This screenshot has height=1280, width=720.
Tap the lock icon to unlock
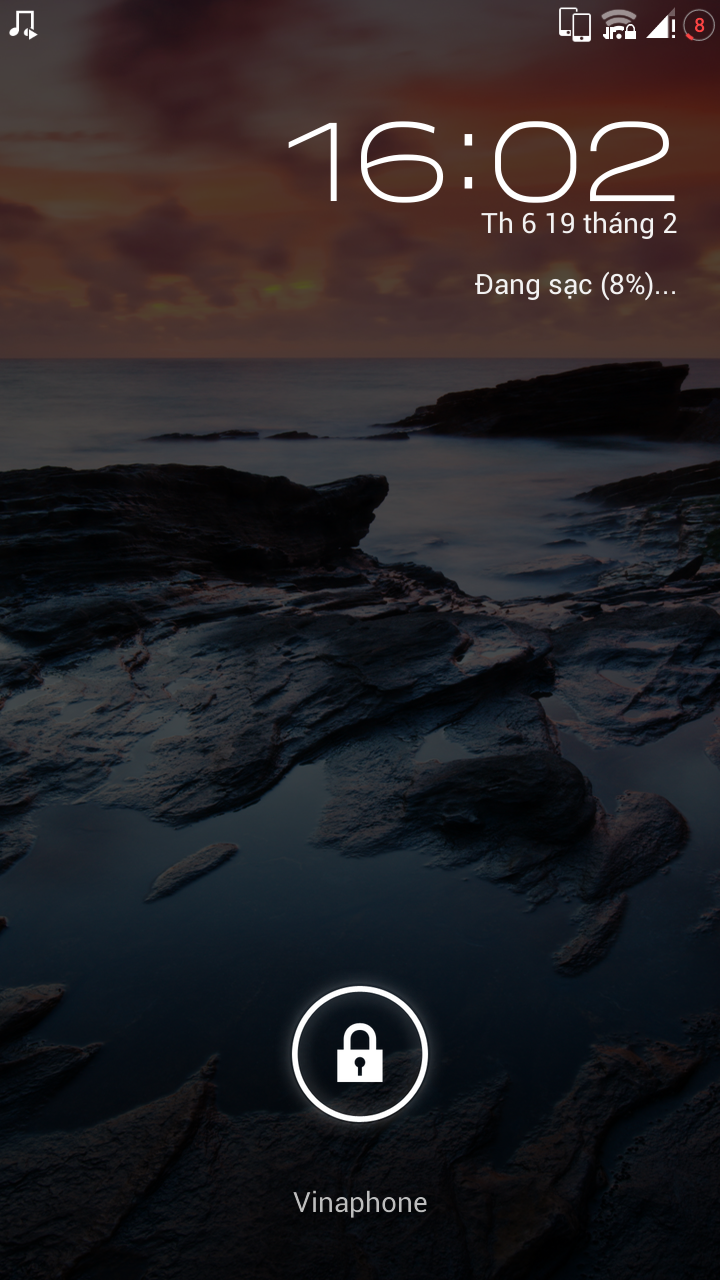(360, 1053)
